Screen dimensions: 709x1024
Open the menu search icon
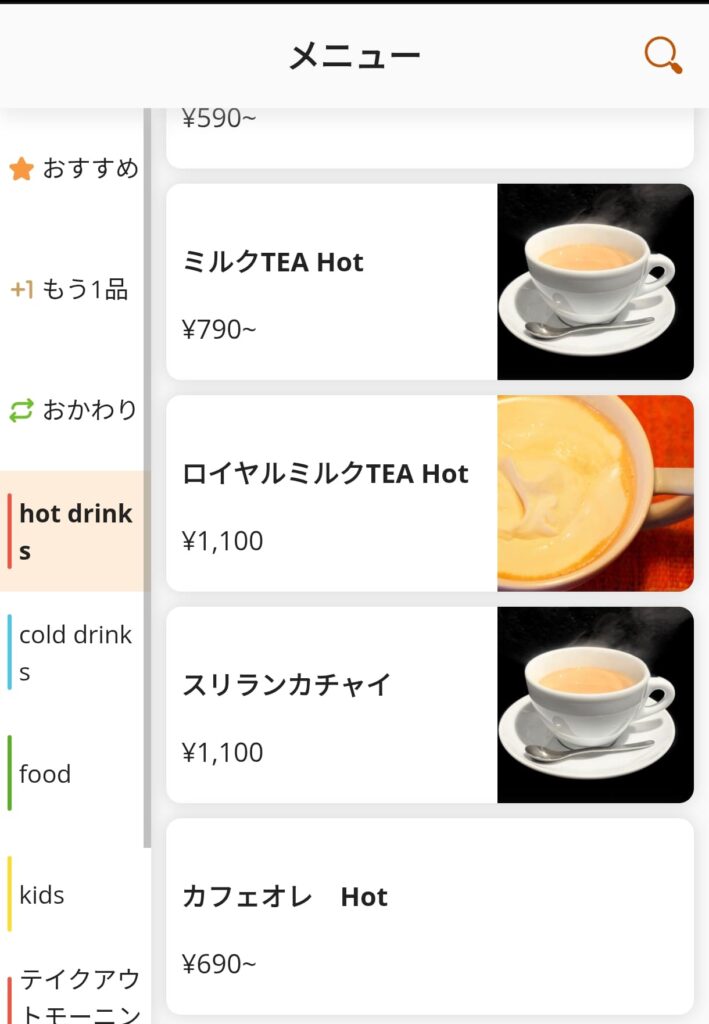pos(662,55)
